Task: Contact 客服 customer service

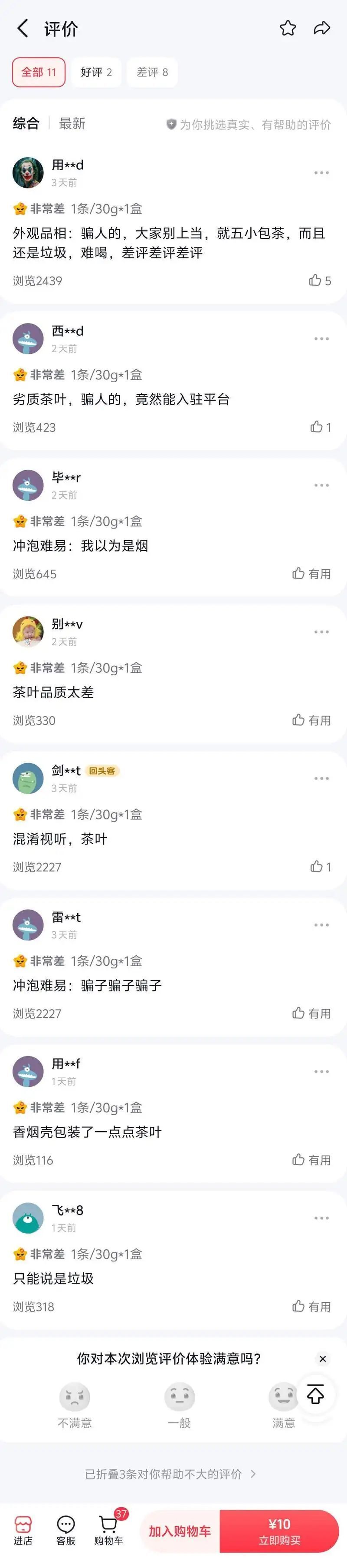Action: 65,1530
